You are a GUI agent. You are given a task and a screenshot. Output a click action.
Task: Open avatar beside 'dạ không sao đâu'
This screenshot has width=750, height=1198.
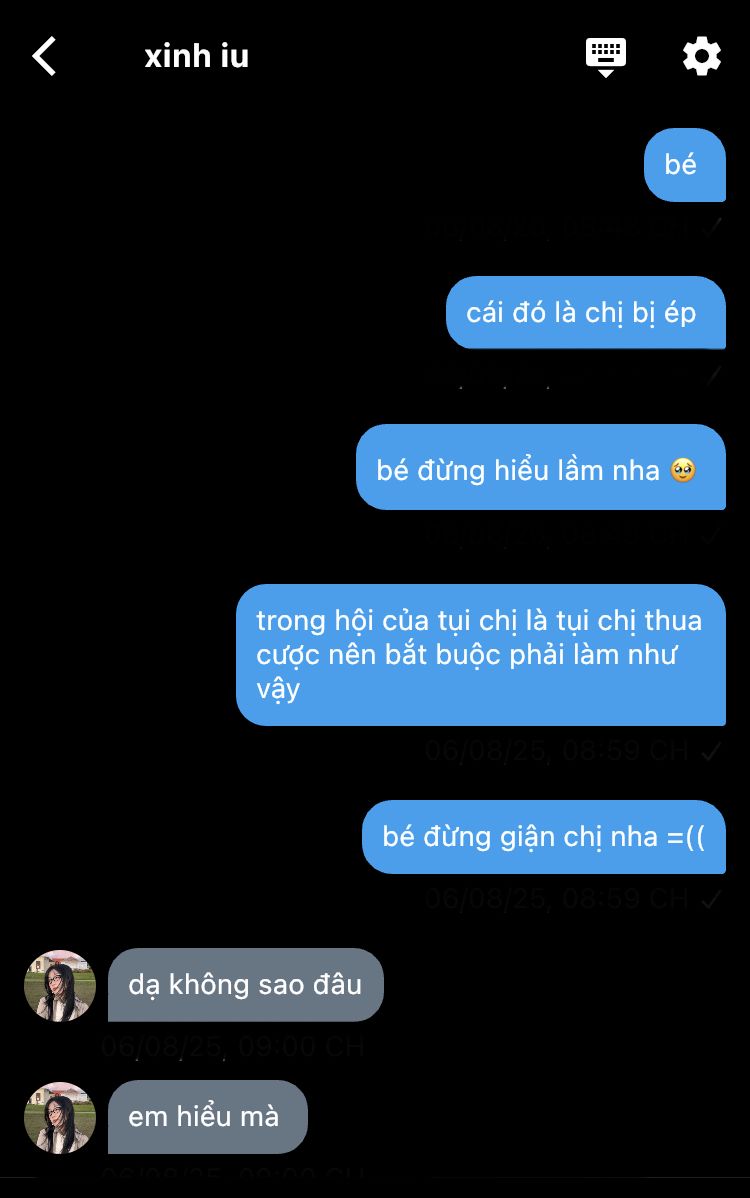(x=60, y=985)
